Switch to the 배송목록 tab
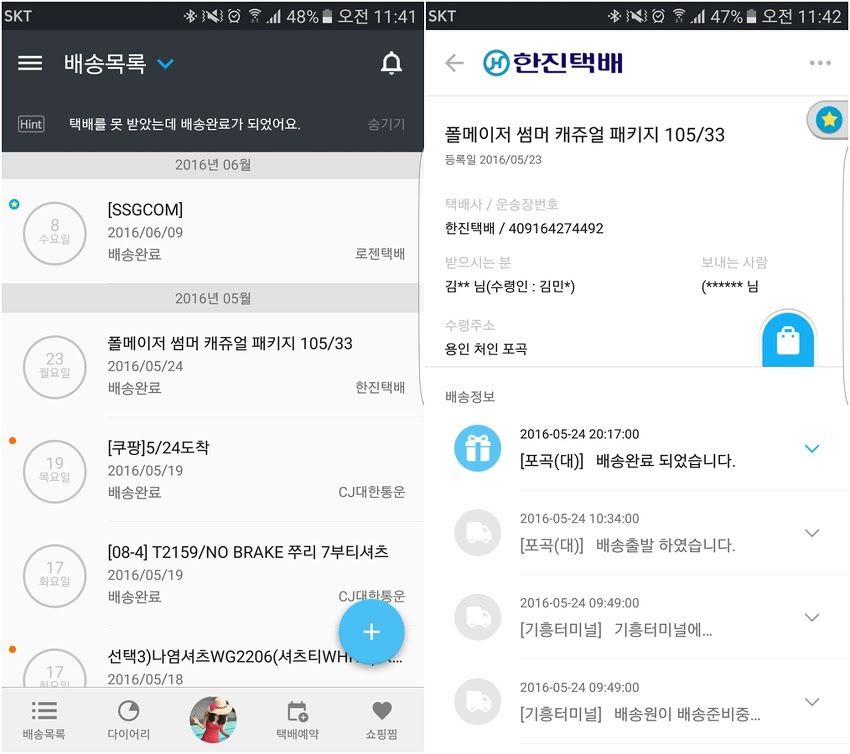The height and width of the screenshot is (754, 850). [x=44, y=720]
